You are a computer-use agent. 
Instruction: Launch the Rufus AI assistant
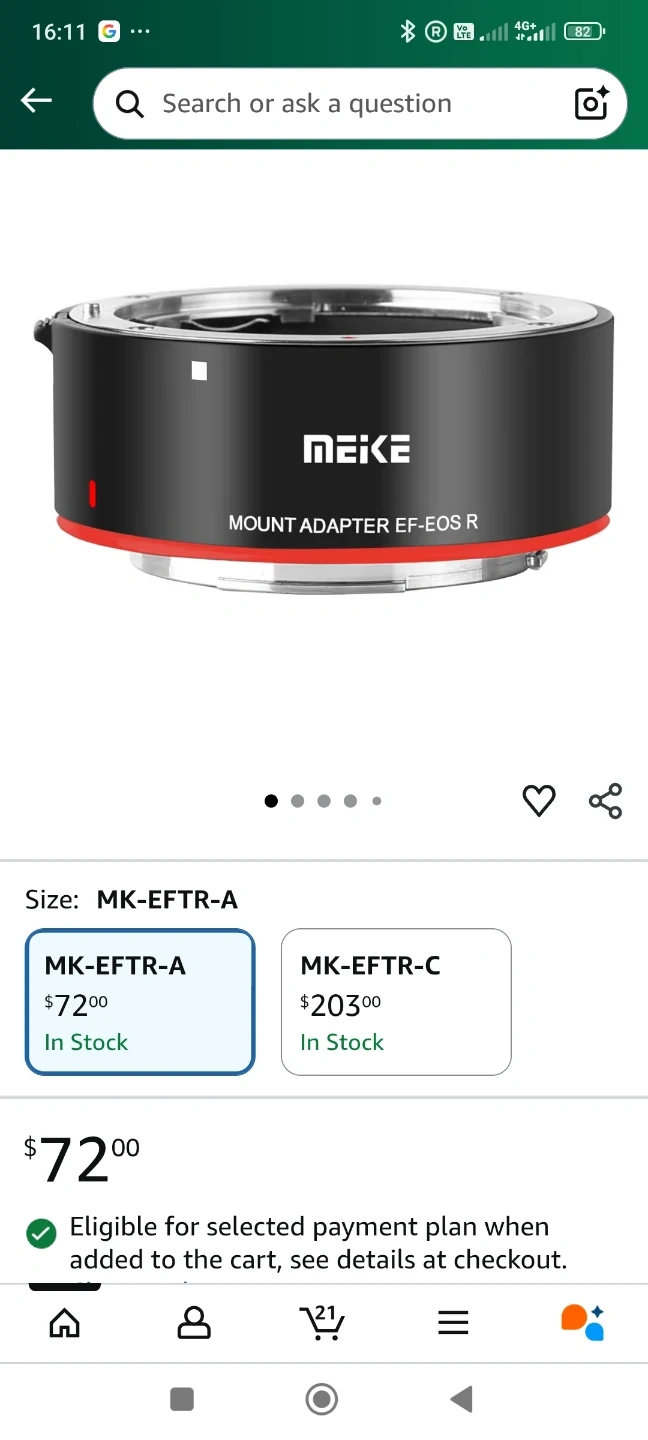[582, 1323]
